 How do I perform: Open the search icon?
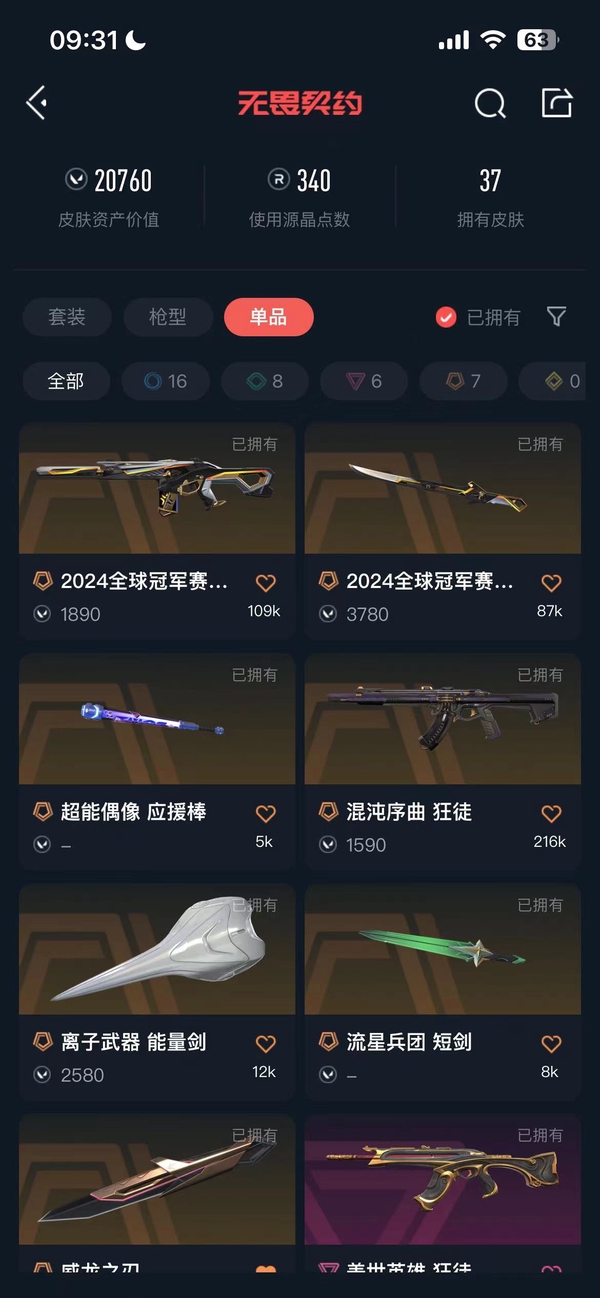(489, 102)
